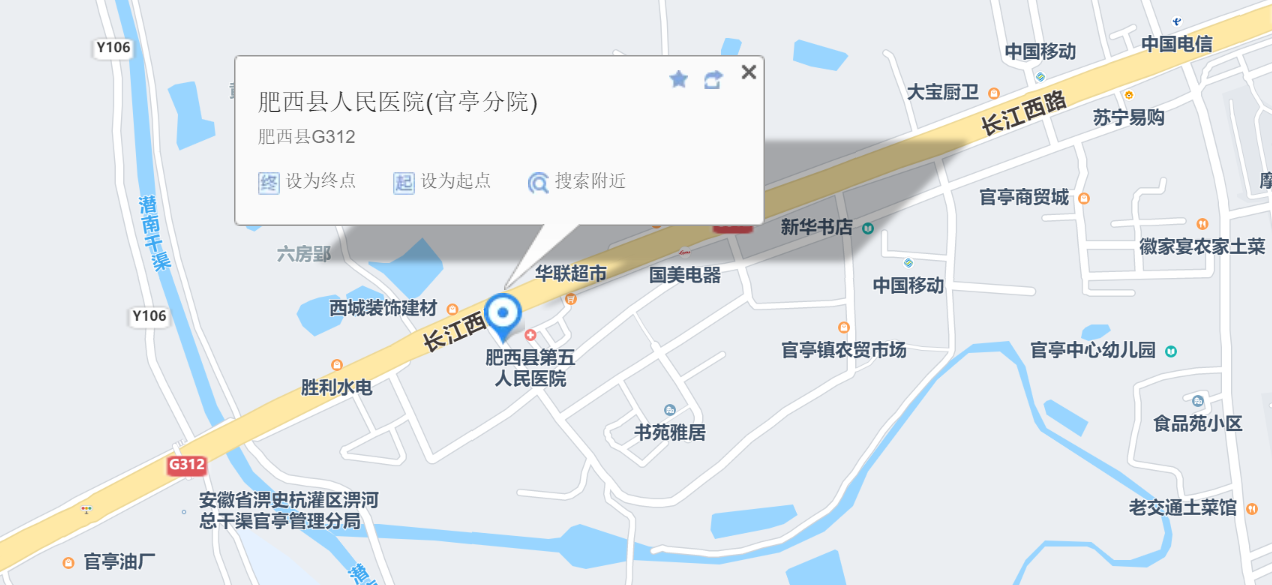
Task: Open 华联超市 on the map
Action: pos(571,275)
